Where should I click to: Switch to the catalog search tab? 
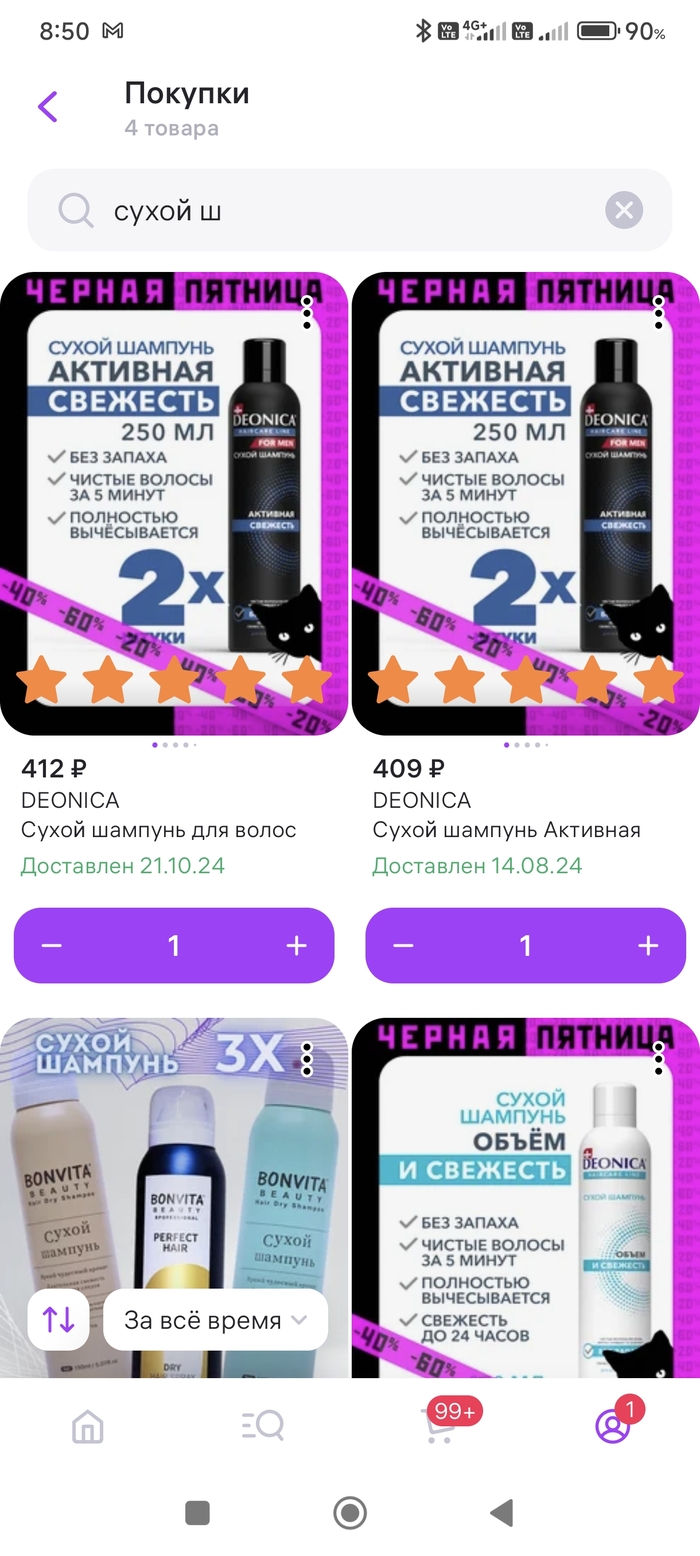263,1427
